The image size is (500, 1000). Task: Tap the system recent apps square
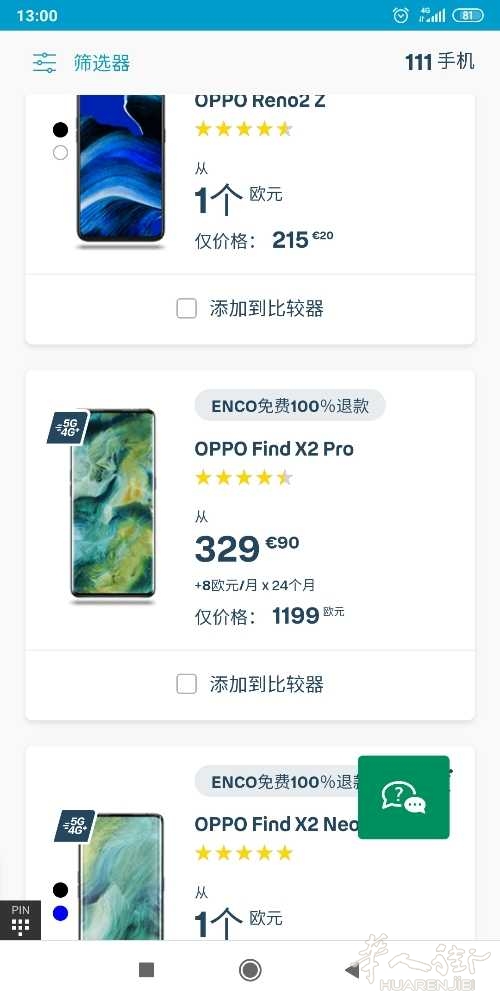[147, 970]
